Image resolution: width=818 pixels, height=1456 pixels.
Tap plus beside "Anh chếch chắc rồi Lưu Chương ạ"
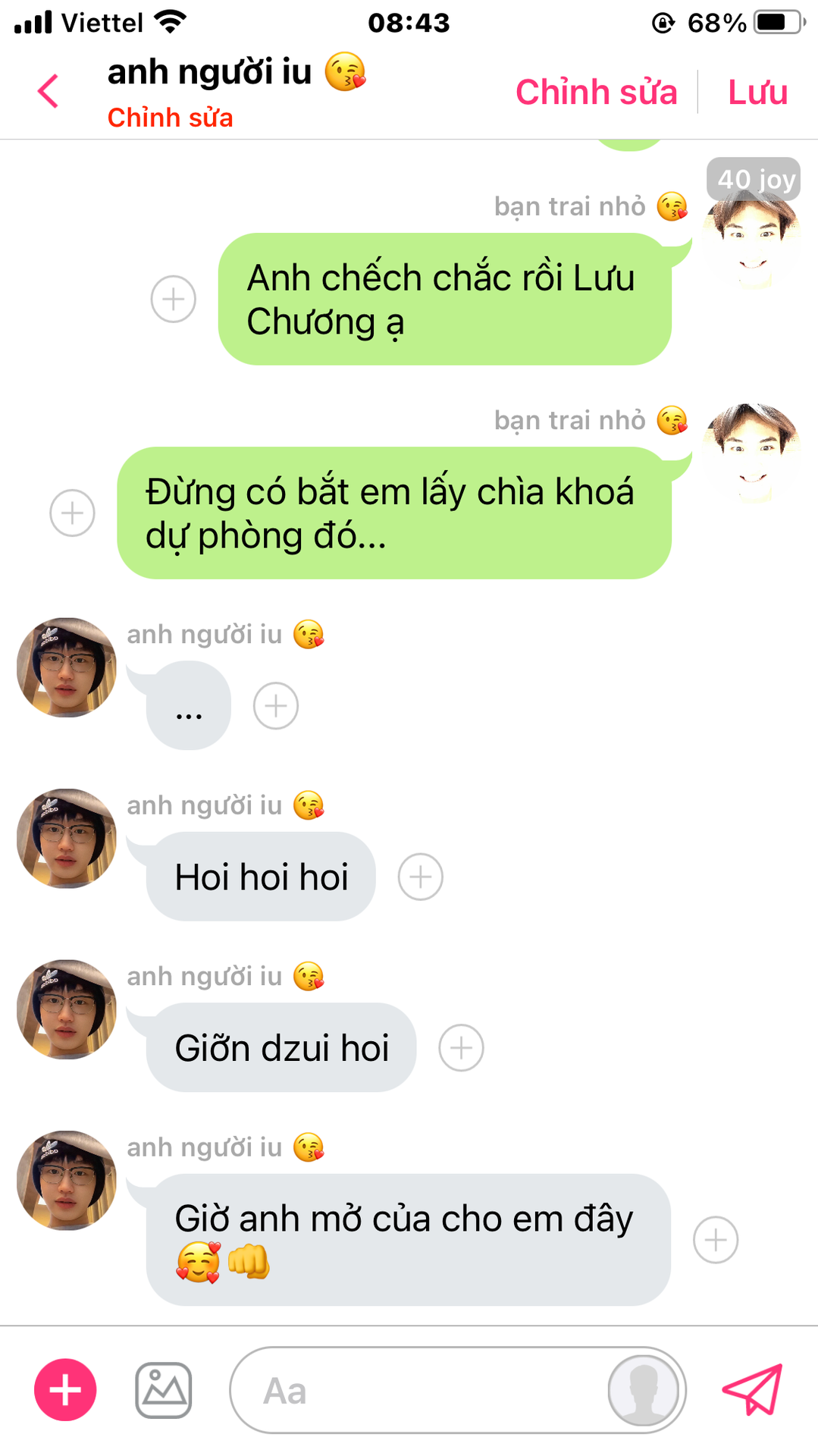174,299
